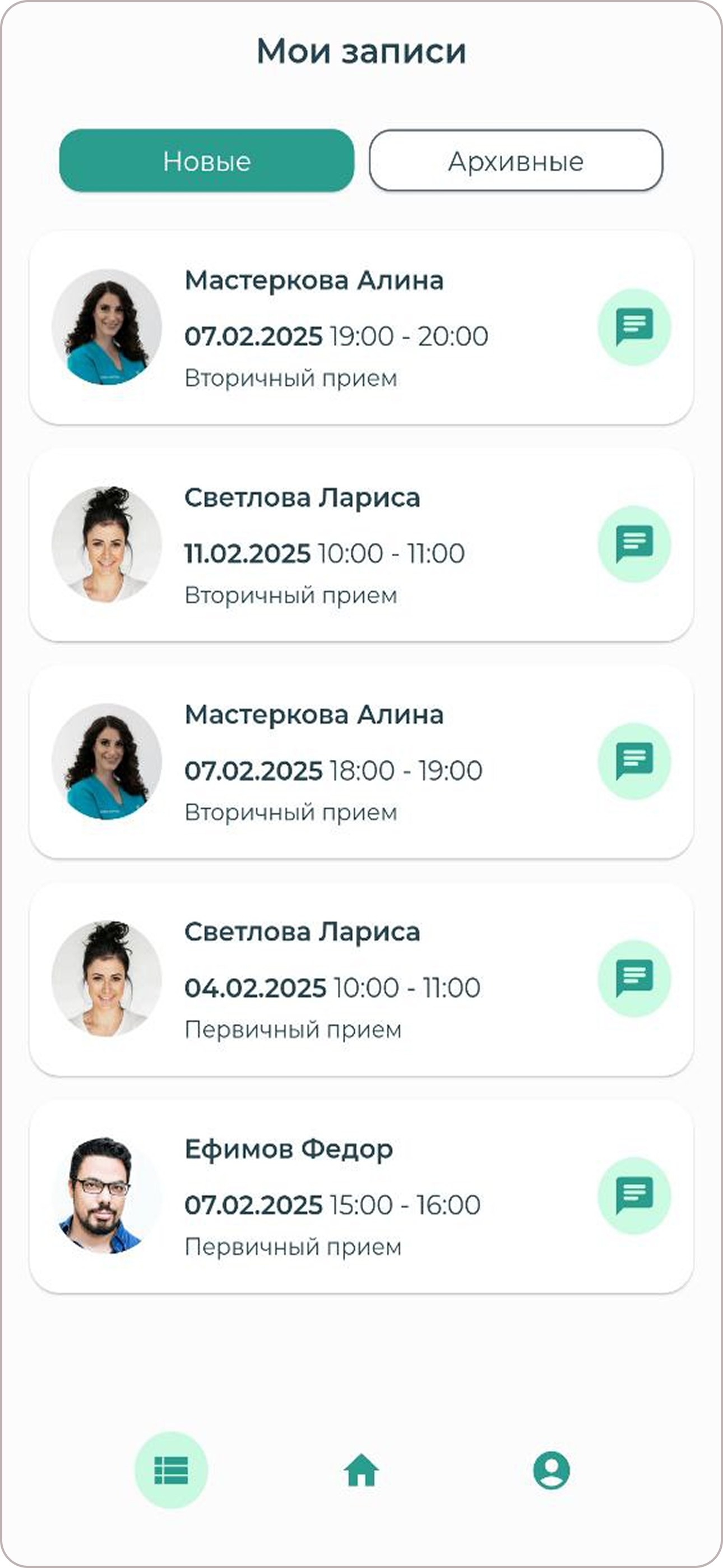The image size is (723, 1568).
Task: Select the Новые tab
Action: pos(206,161)
